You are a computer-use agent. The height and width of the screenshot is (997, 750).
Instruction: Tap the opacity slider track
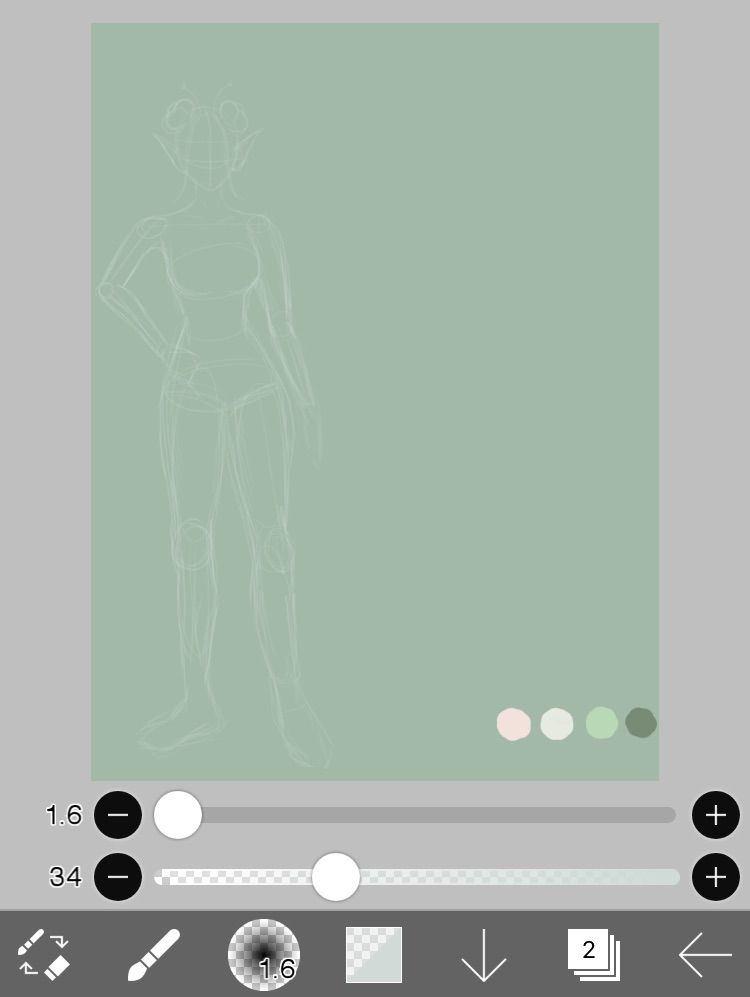[417, 877]
